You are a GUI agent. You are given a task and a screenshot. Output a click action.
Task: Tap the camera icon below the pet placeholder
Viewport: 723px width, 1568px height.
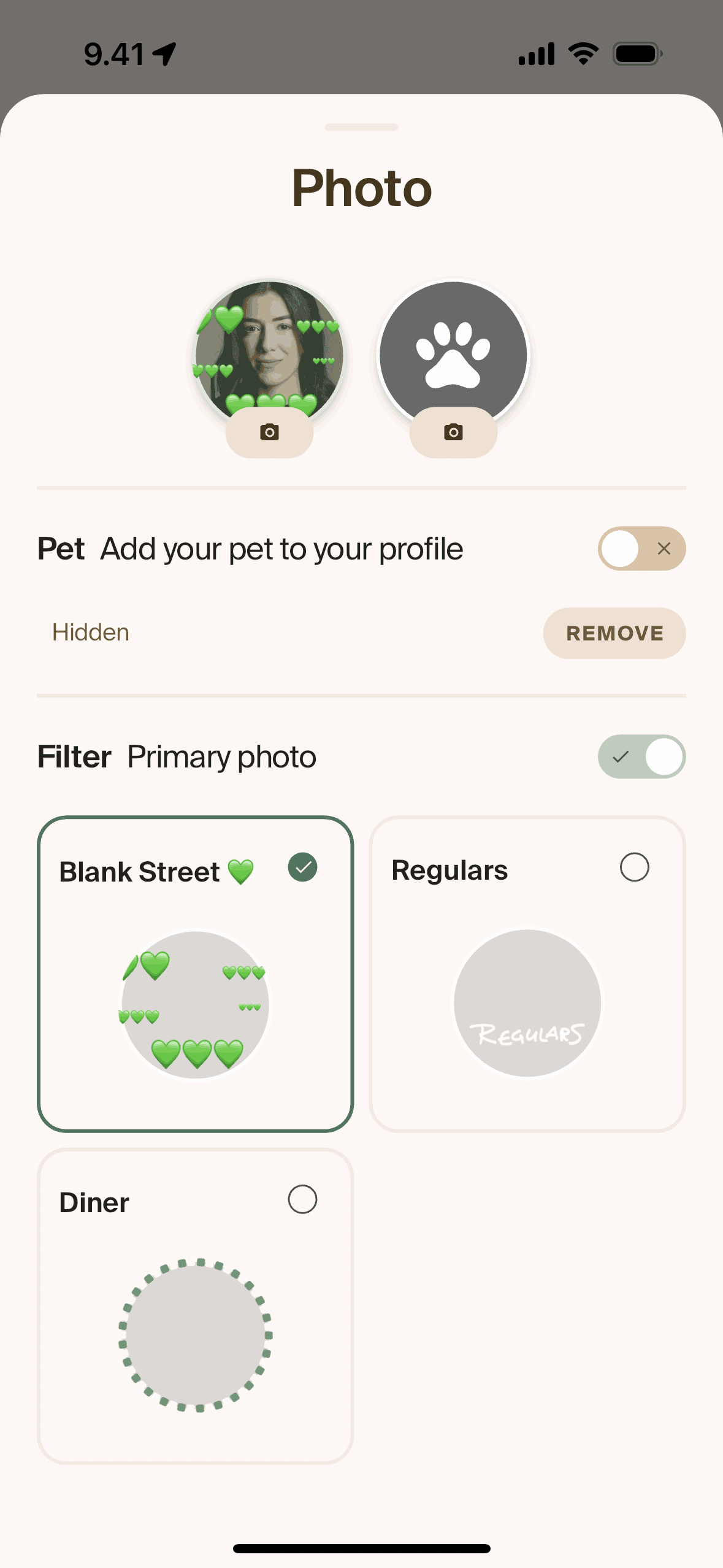click(453, 432)
